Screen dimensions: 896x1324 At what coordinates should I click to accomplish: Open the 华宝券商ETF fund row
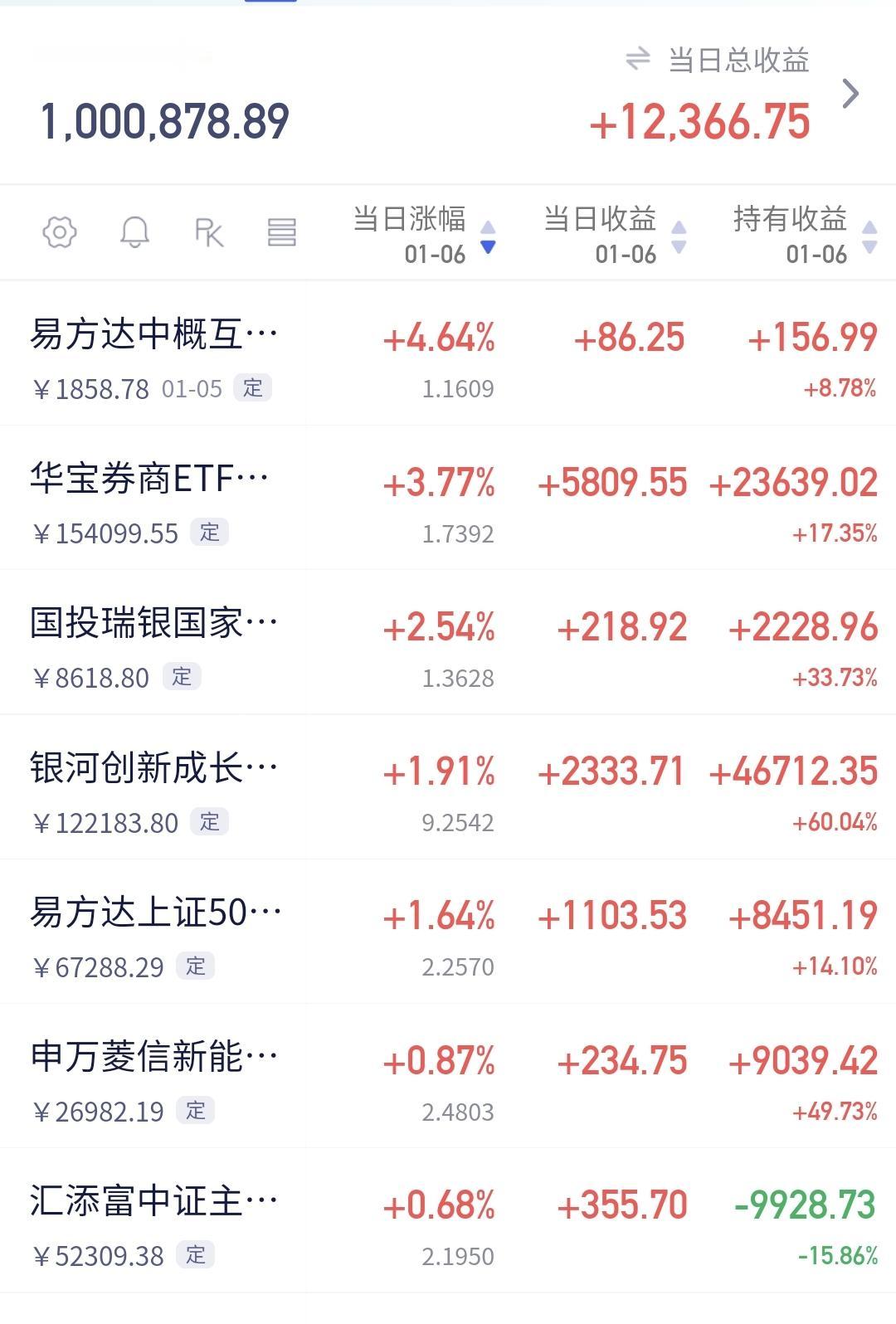click(x=448, y=499)
